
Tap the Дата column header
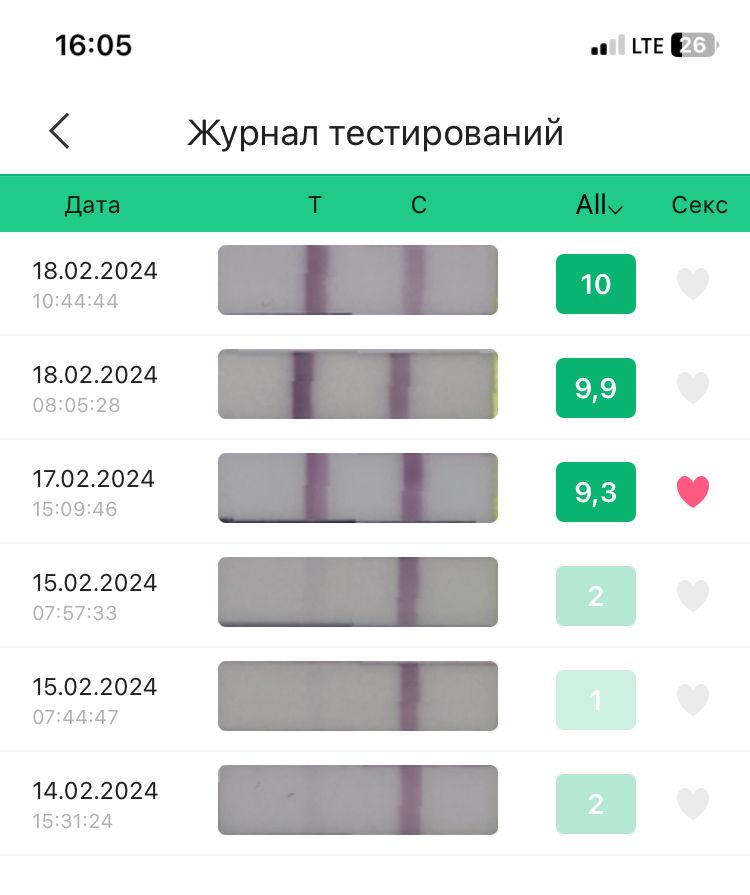pos(93,204)
